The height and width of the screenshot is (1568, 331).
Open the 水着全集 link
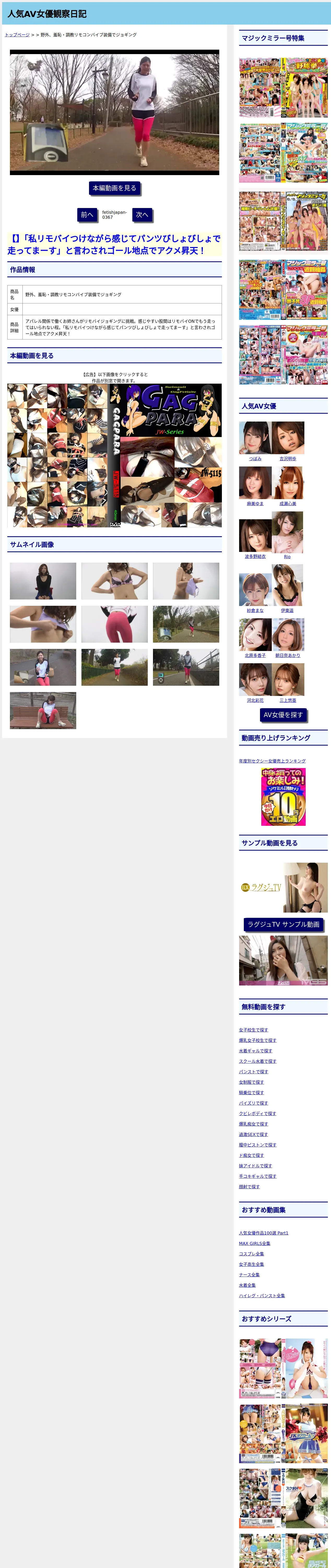tap(247, 1285)
